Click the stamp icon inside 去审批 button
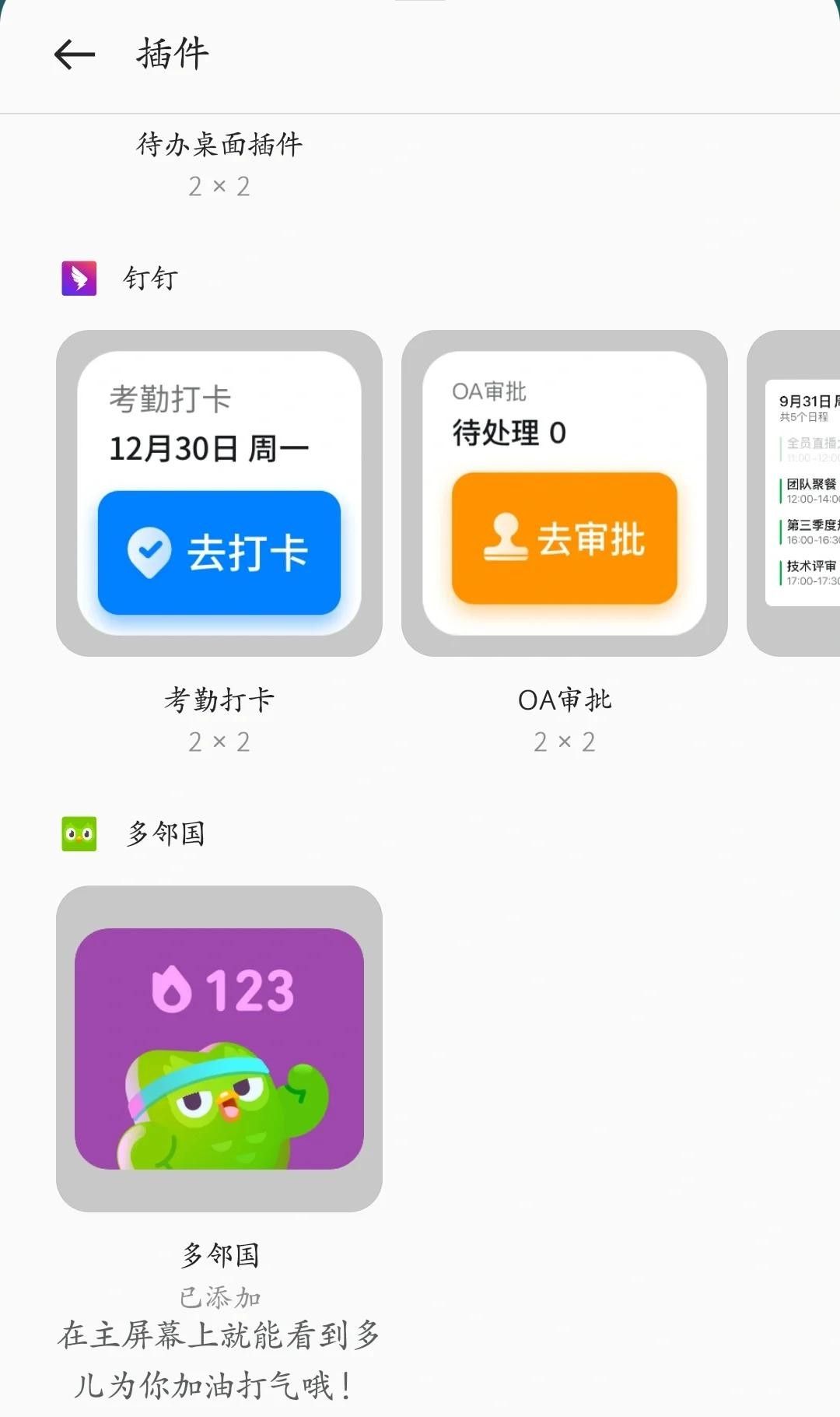The width and height of the screenshot is (840, 1417). point(506,538)
